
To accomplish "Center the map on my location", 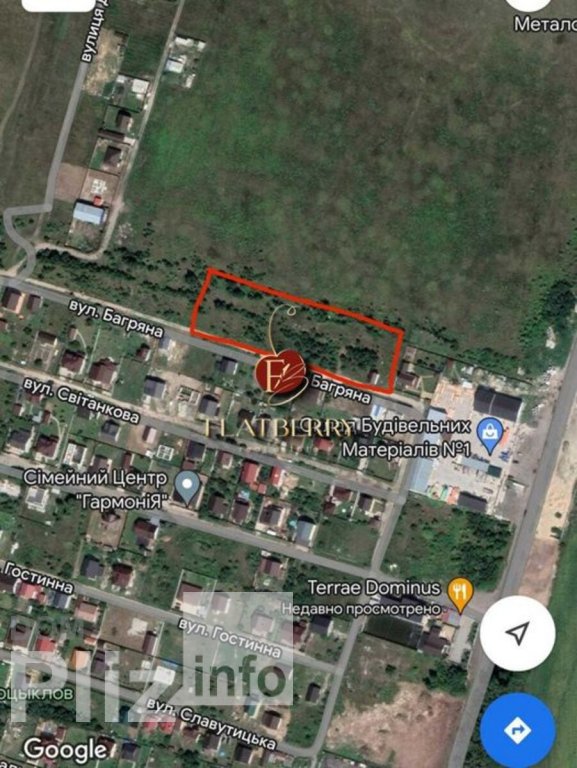I will click(x=517, y=634).
